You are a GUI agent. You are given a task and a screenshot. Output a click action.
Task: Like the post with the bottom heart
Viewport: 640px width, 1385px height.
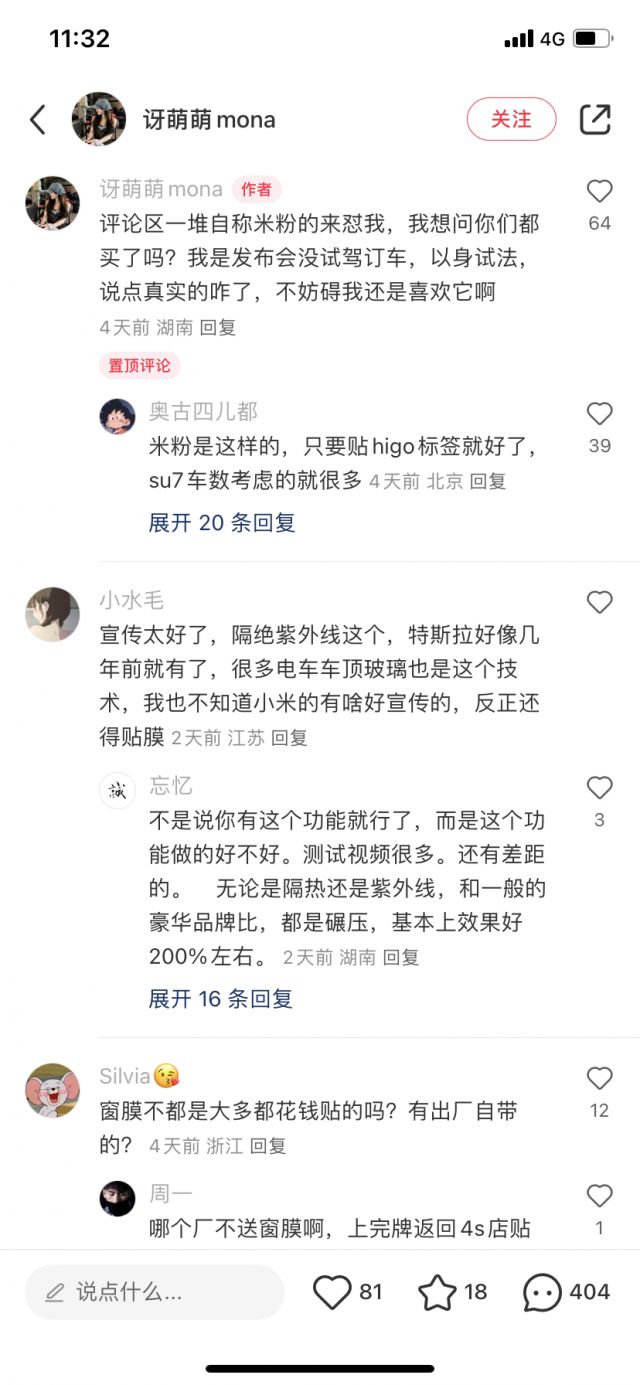[x=333, y=1292]
